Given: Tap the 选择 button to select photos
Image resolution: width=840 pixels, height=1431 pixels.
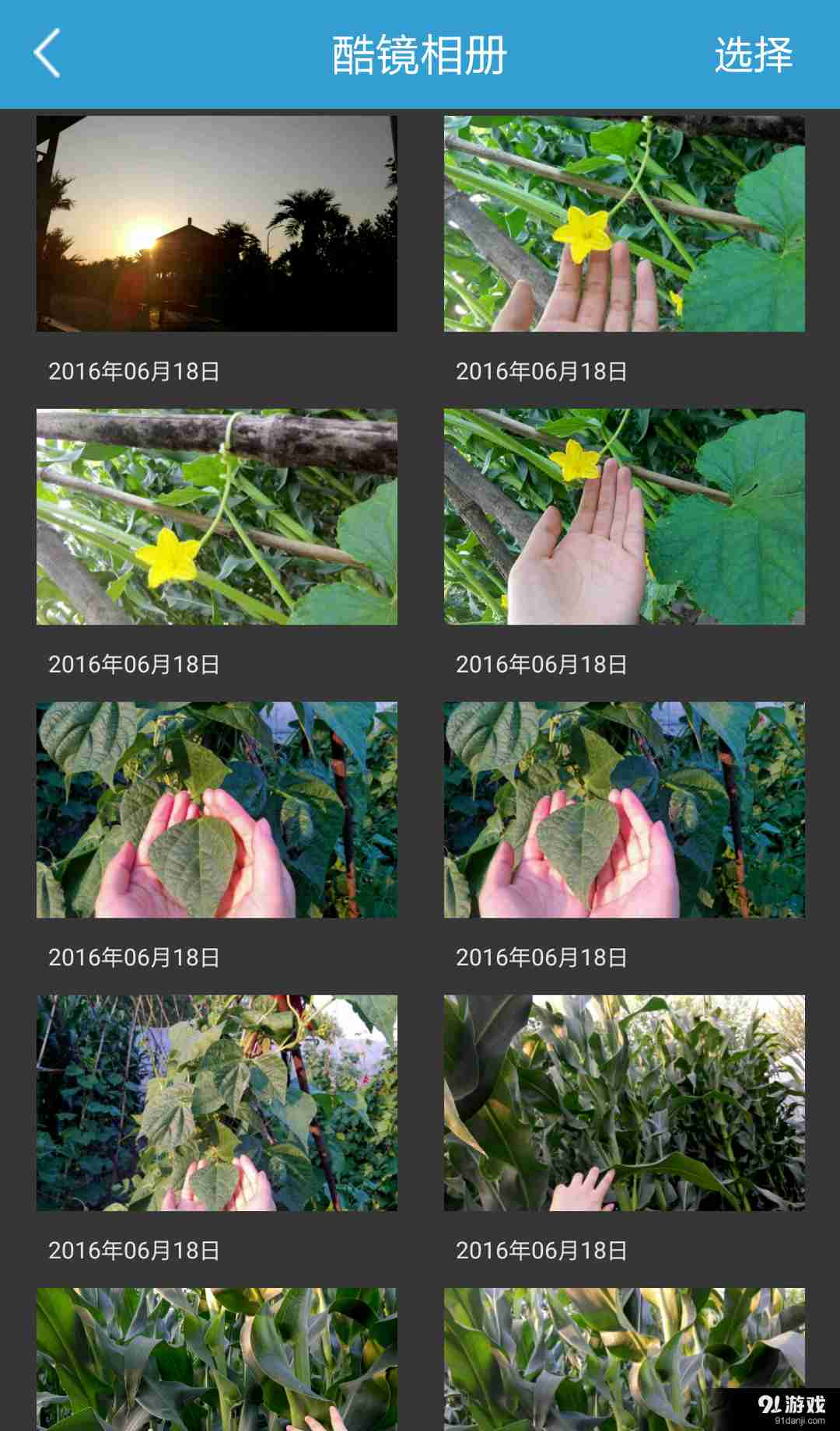Looking at the screenshot, I should [x=753, y=55].
